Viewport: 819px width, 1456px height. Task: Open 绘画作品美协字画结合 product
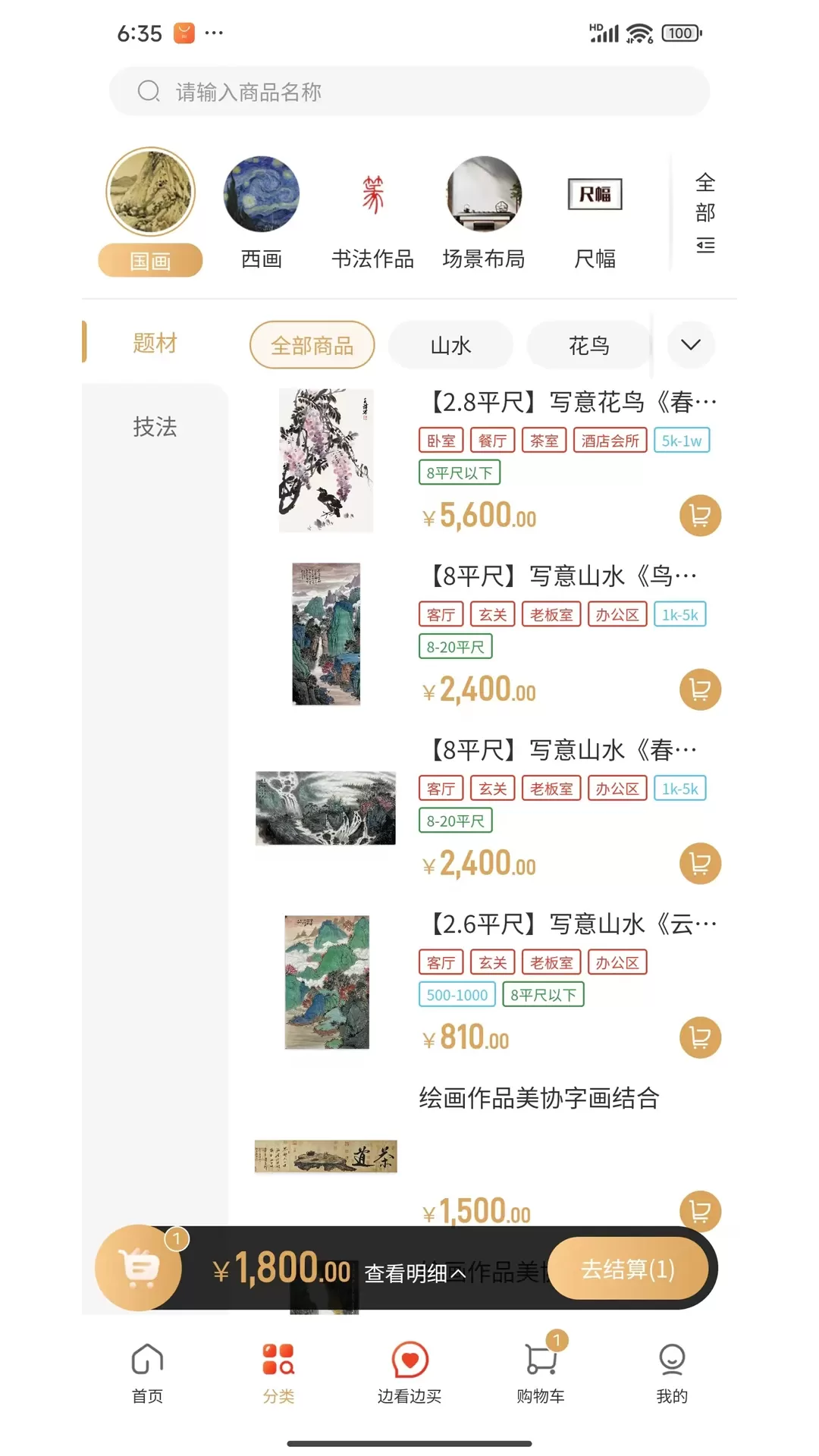click(539, 1098)
